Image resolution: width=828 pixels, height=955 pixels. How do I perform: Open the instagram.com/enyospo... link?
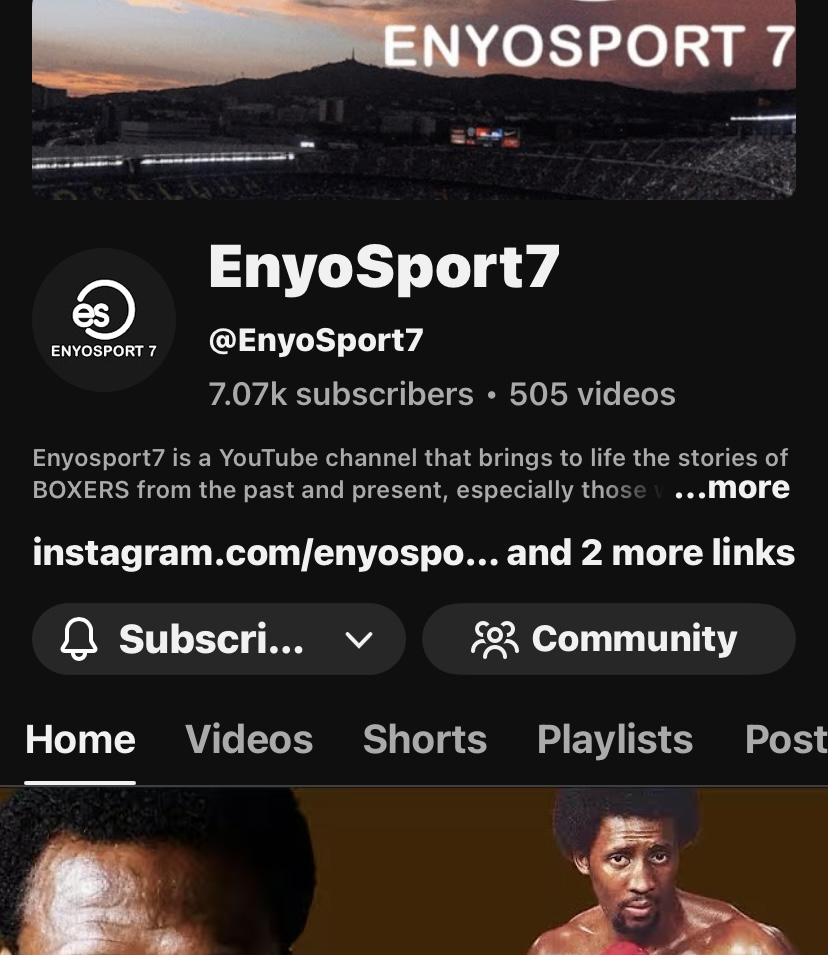click(265, 552)
